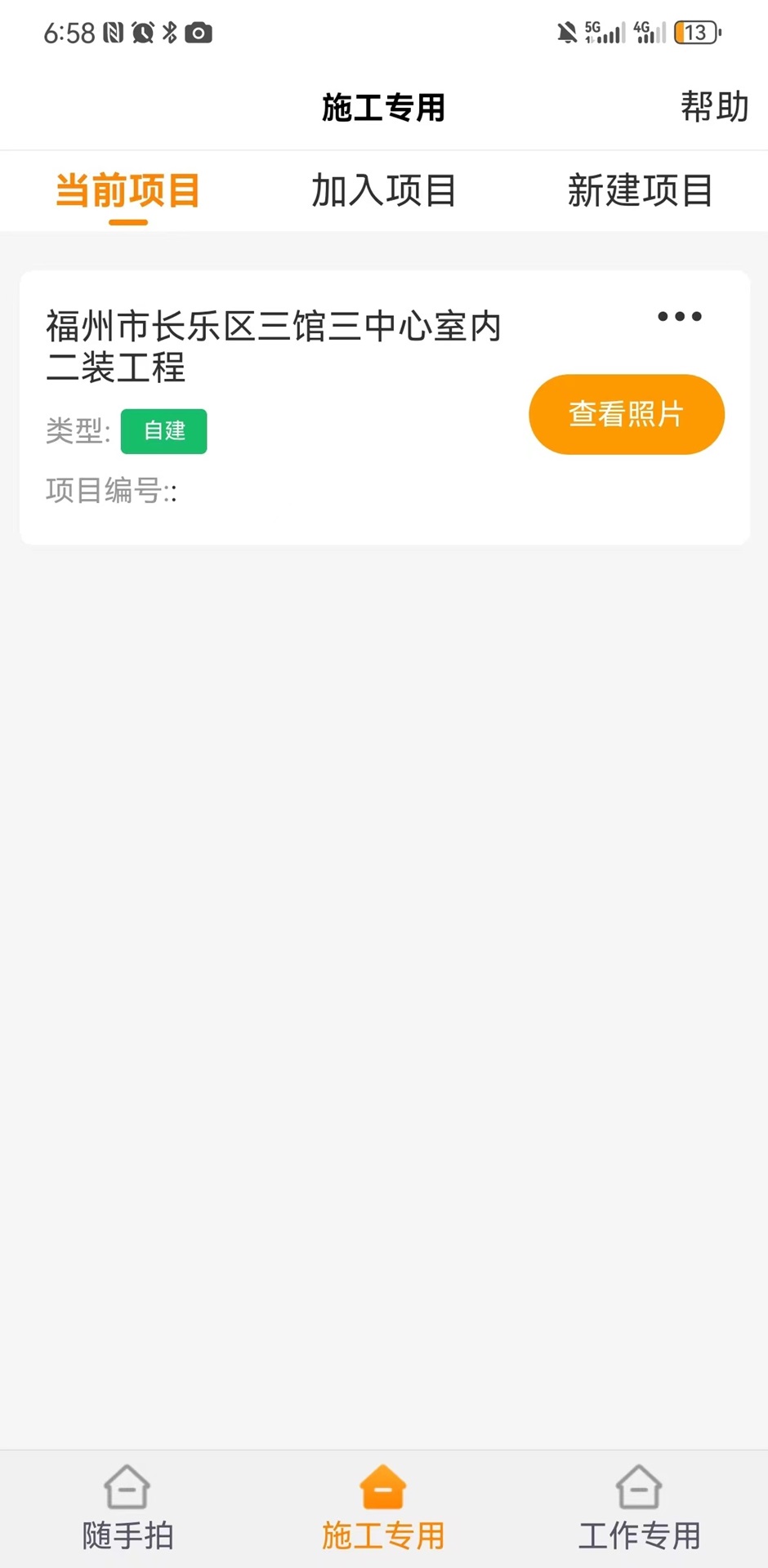The image size is (768, 1568).
Task: Open the 工作专用 section icon
Action: coord(639,1488)
